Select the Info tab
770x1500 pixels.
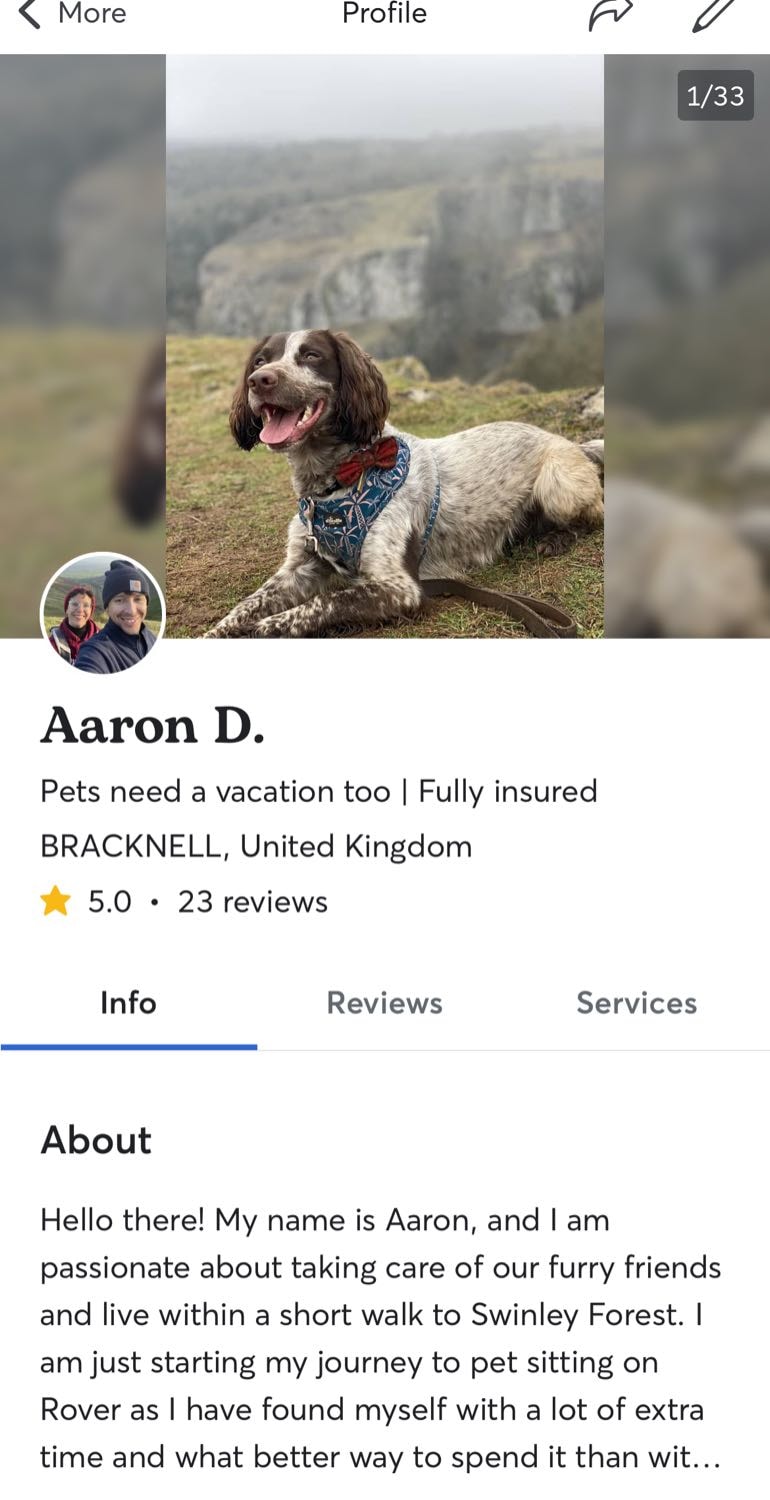(x=128, y=1003)
